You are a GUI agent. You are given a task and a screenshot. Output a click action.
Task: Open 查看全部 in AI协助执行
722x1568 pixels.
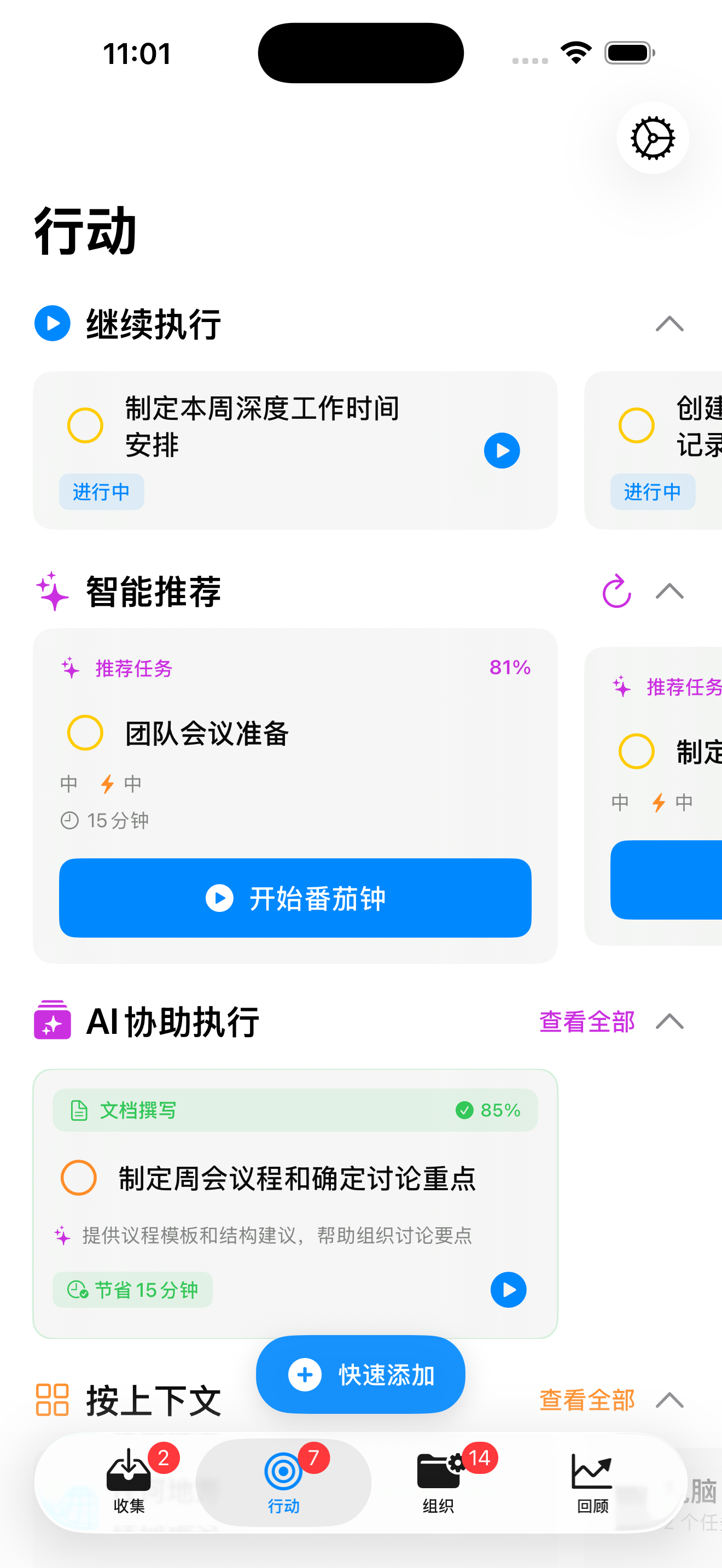coord(586,1021)
